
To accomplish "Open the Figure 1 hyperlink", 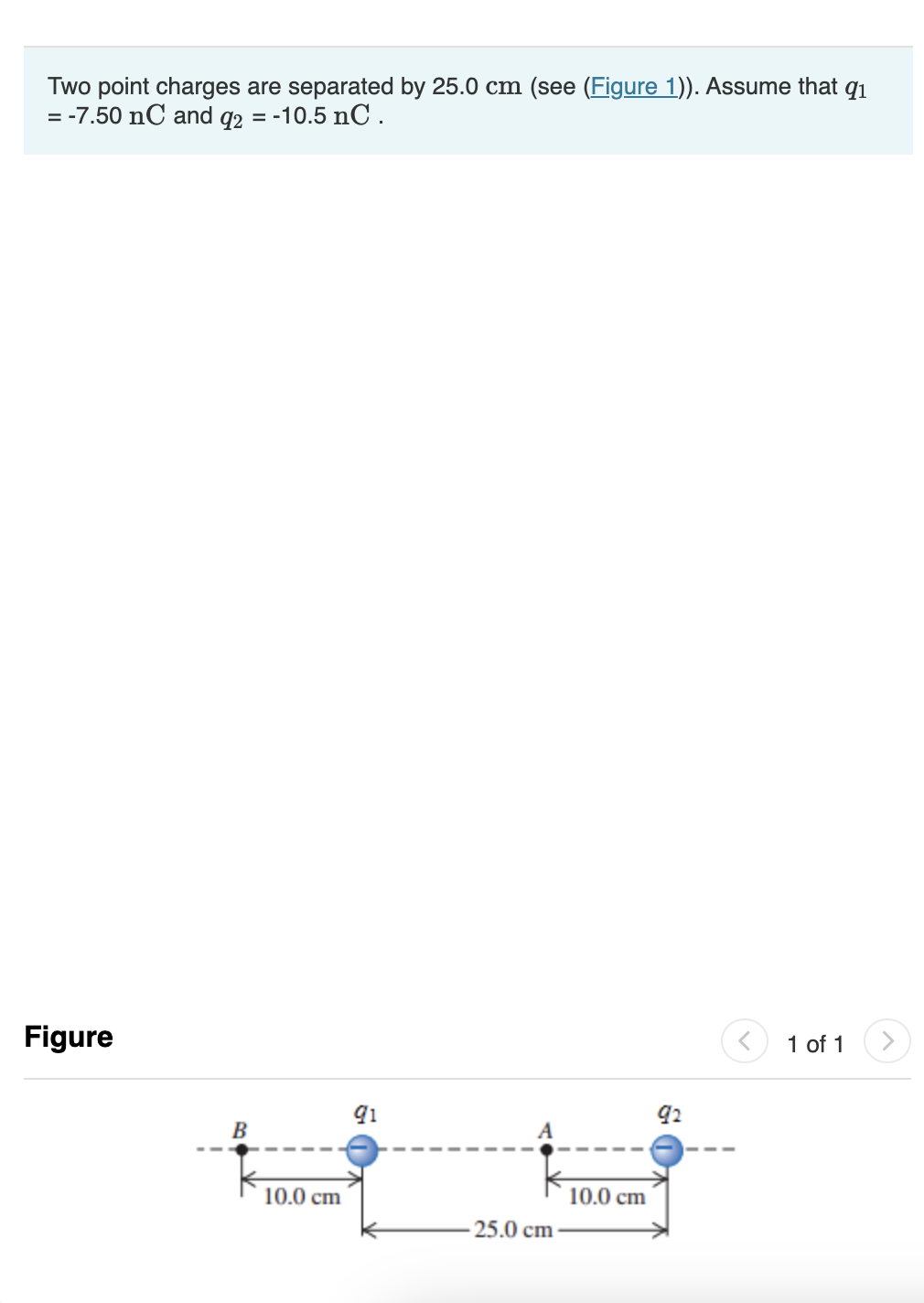I will [x=635, y=86].
